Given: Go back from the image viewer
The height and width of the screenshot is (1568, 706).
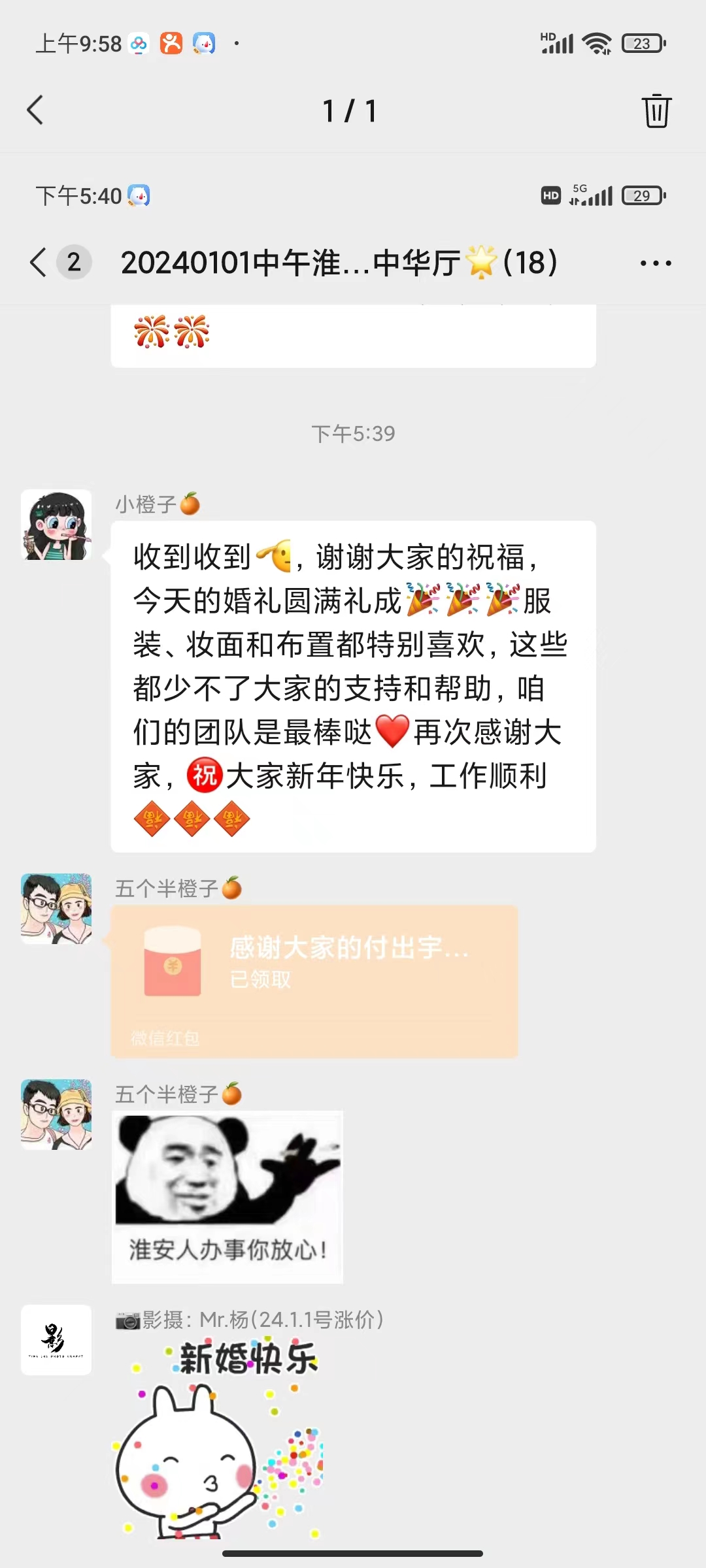Looking at the screenshot, I should coord(36,110).
